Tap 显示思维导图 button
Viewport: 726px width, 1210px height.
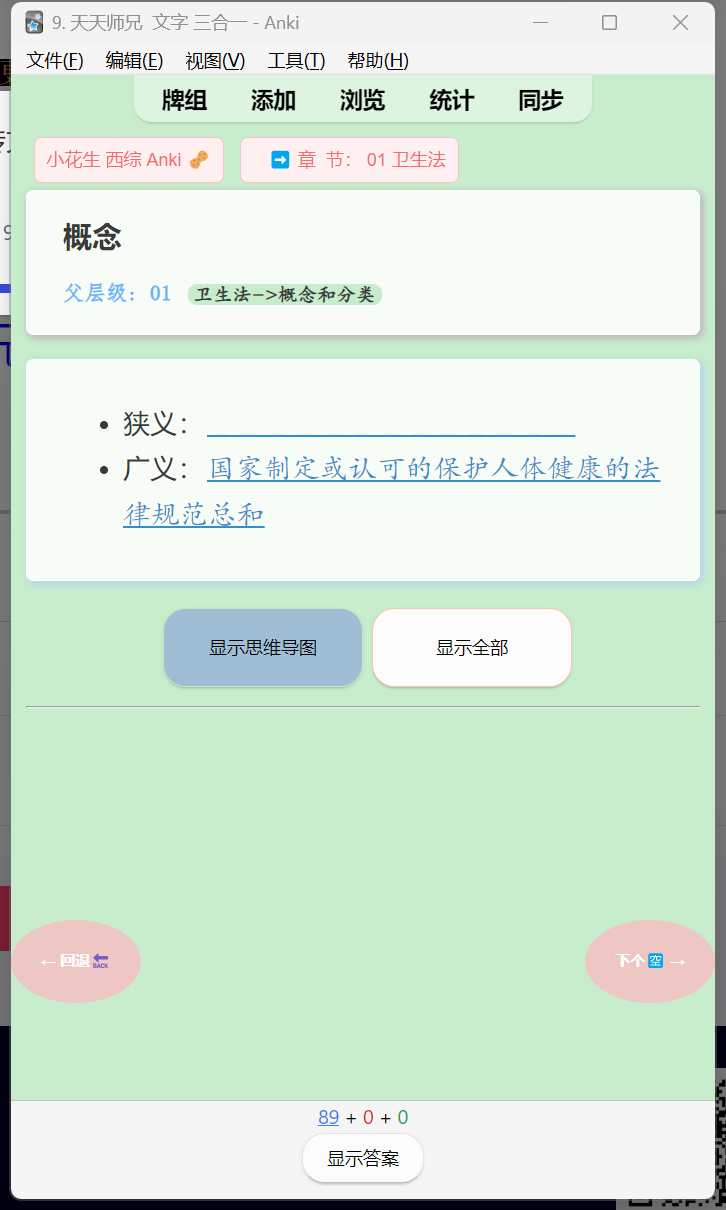click(x=263, y=648)
